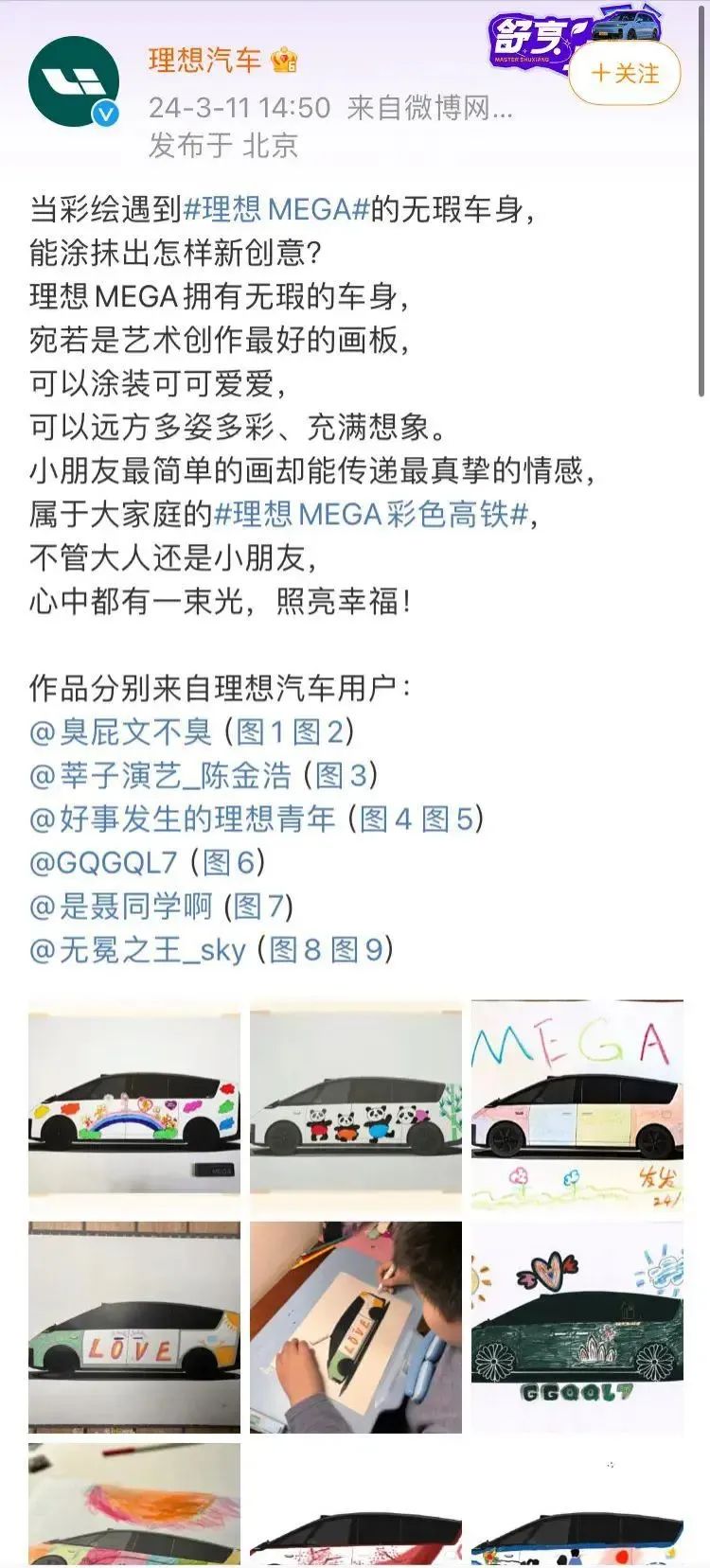Open @好事发生的理想青年 mention
The height and width of the screenshot is (1568, 710).
click(183, 819)
